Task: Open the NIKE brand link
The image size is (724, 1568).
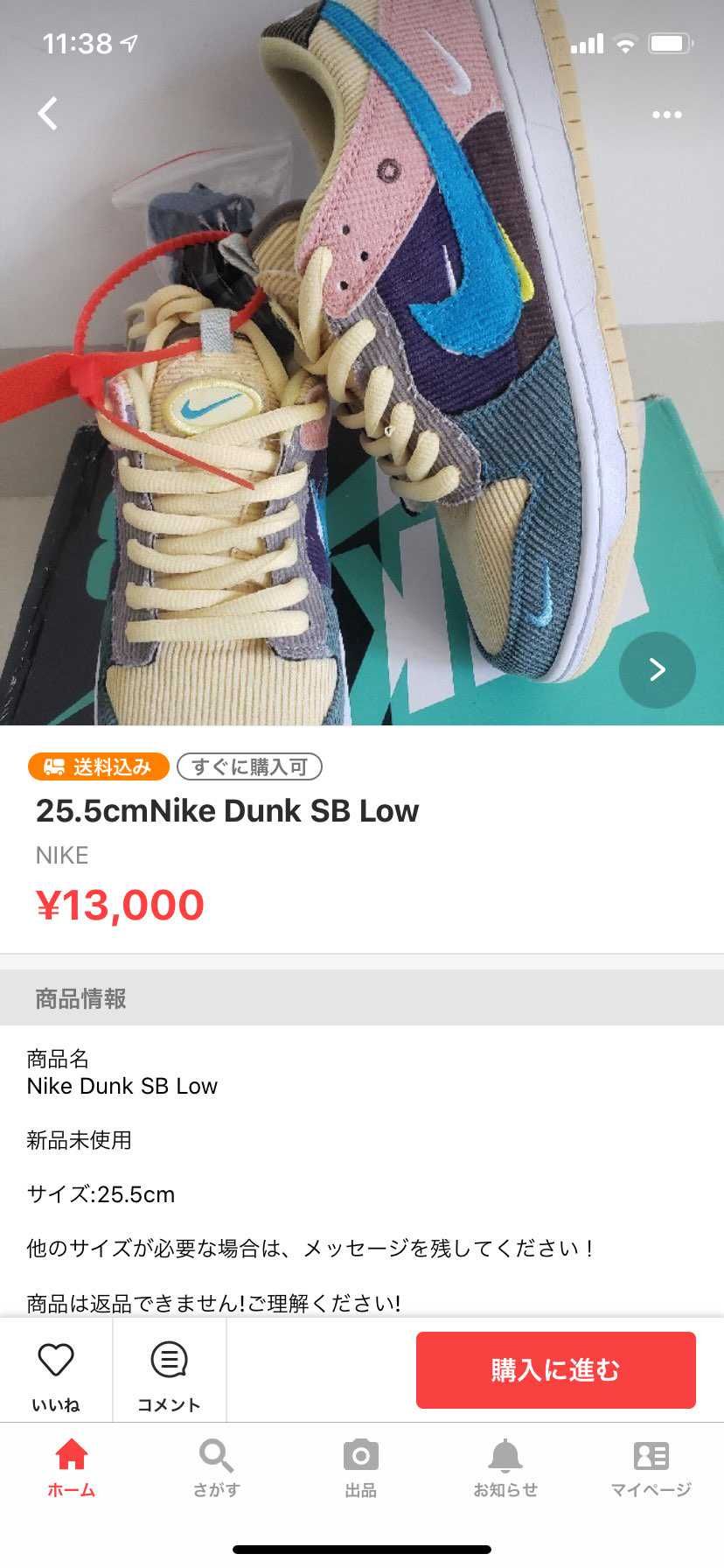Action: click(x=62, y=855)
